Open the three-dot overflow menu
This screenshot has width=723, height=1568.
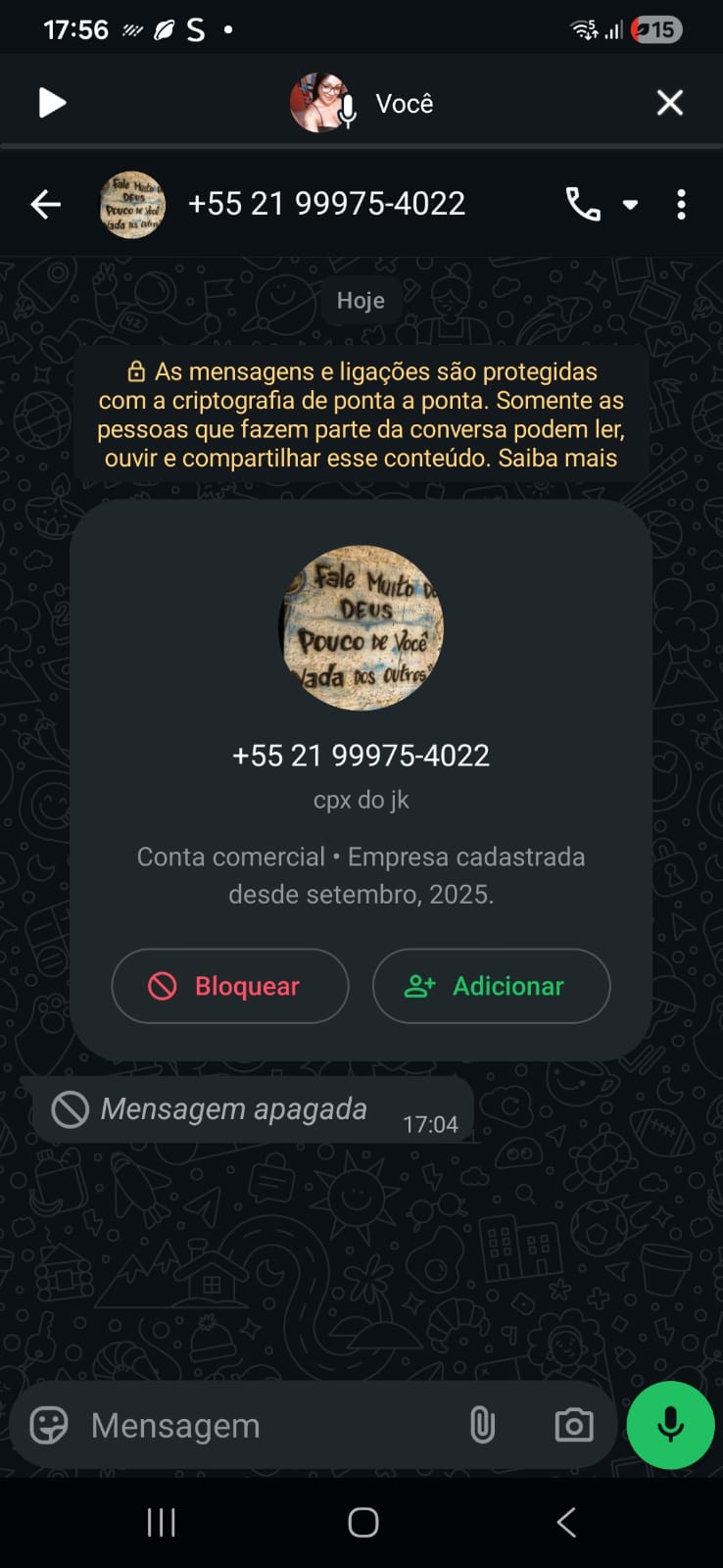pos(681,204)
